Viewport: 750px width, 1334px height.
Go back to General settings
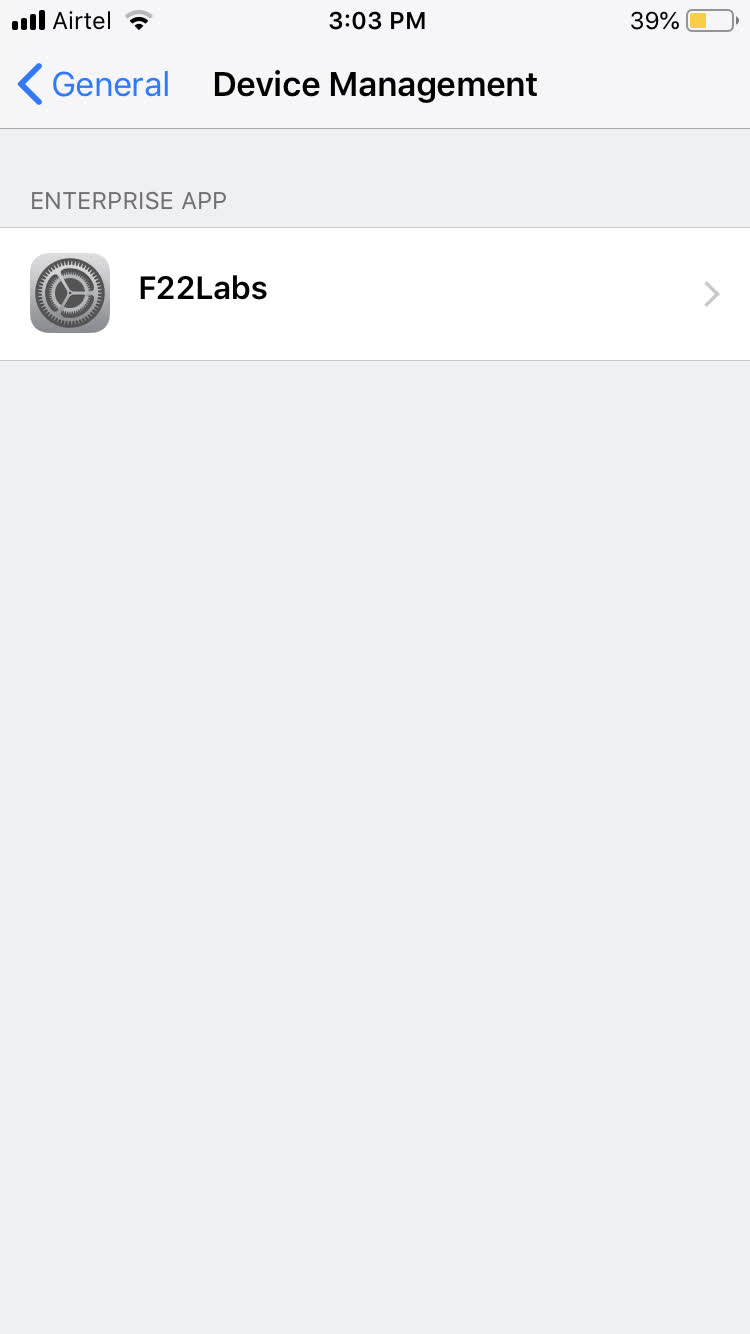94,85
